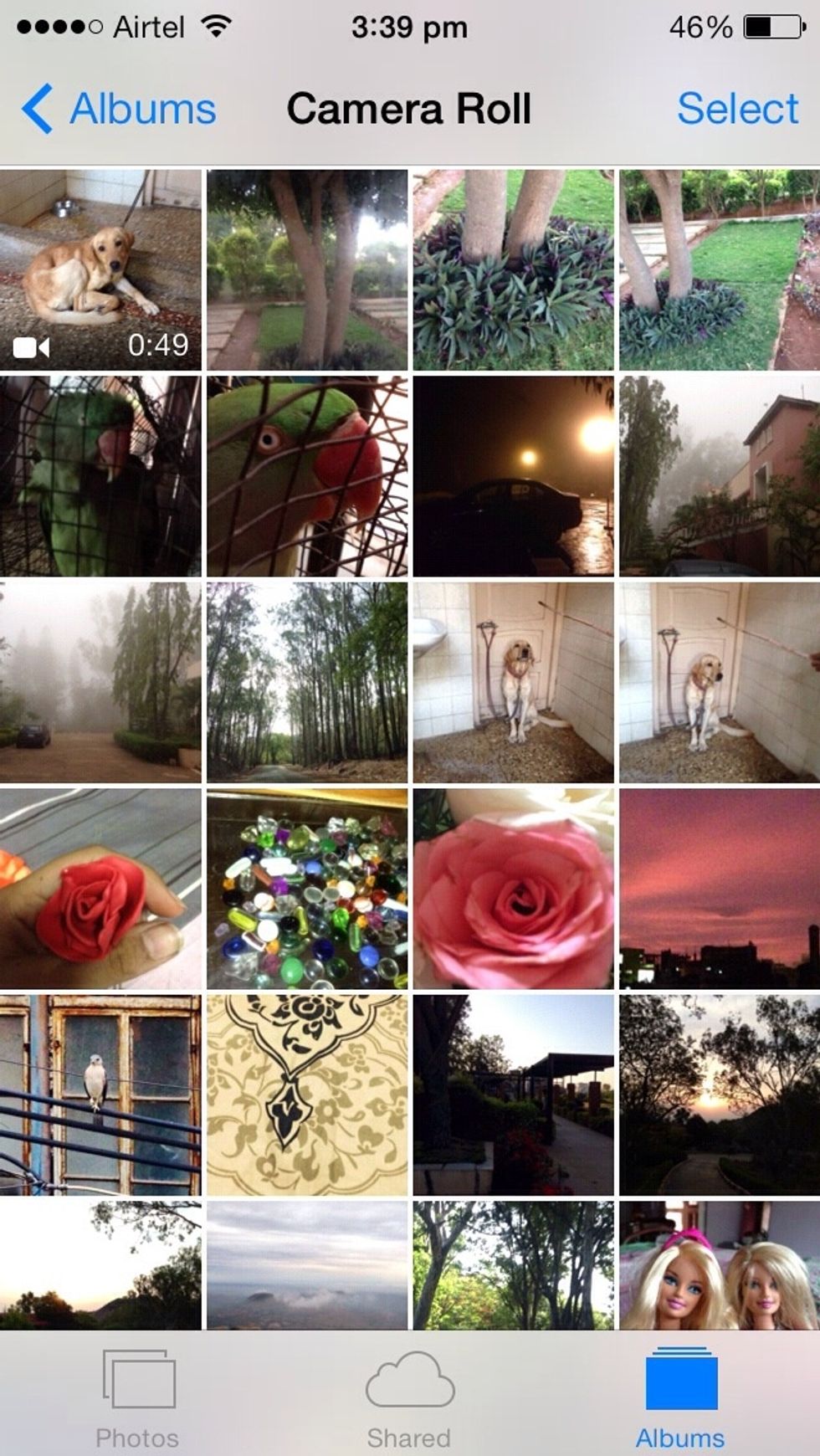The width and height of the screenshot is (820, 1456).
Task: Open the 0:49 dog video
Action: (100, 269)
